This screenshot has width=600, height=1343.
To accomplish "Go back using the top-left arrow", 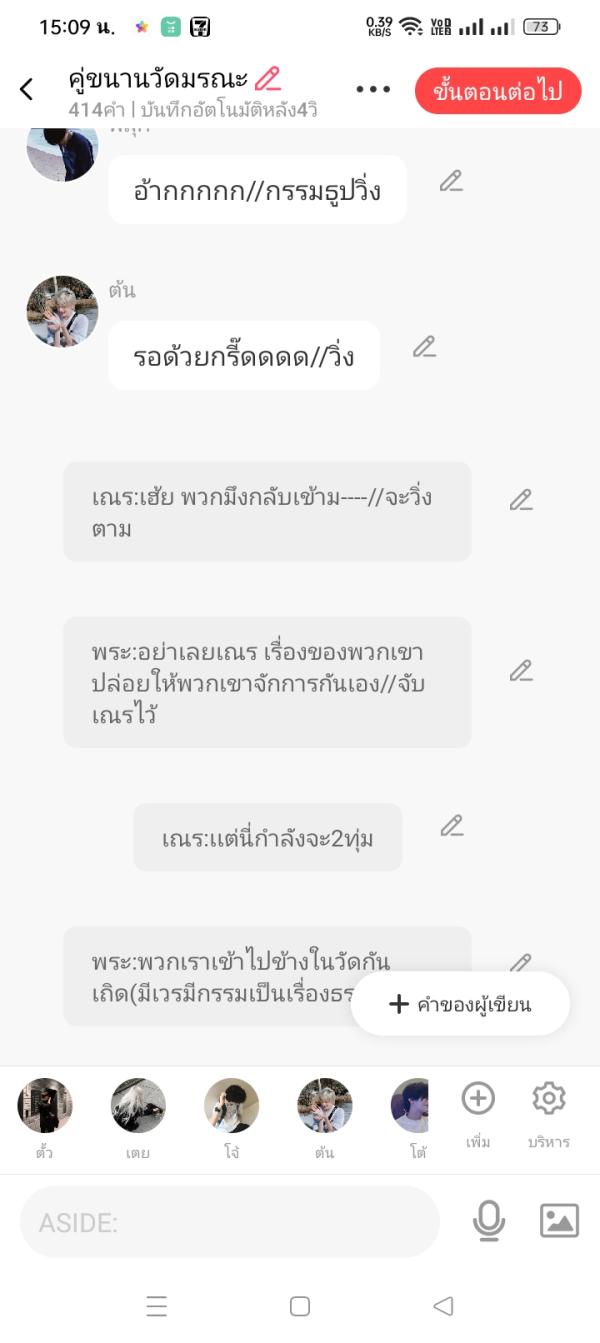I will [27, 89].
